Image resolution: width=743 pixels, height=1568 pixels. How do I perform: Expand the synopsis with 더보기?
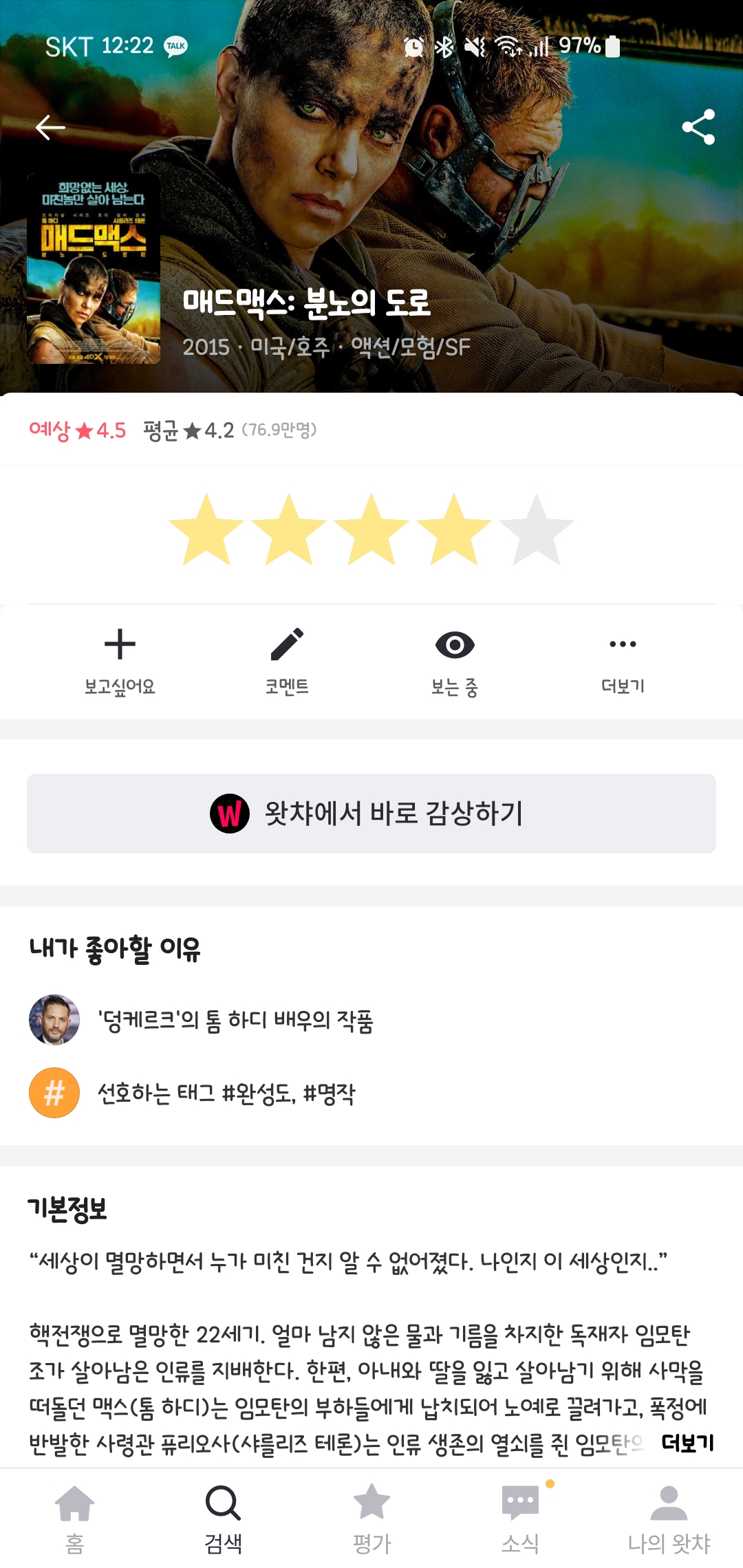point(687,1442)
